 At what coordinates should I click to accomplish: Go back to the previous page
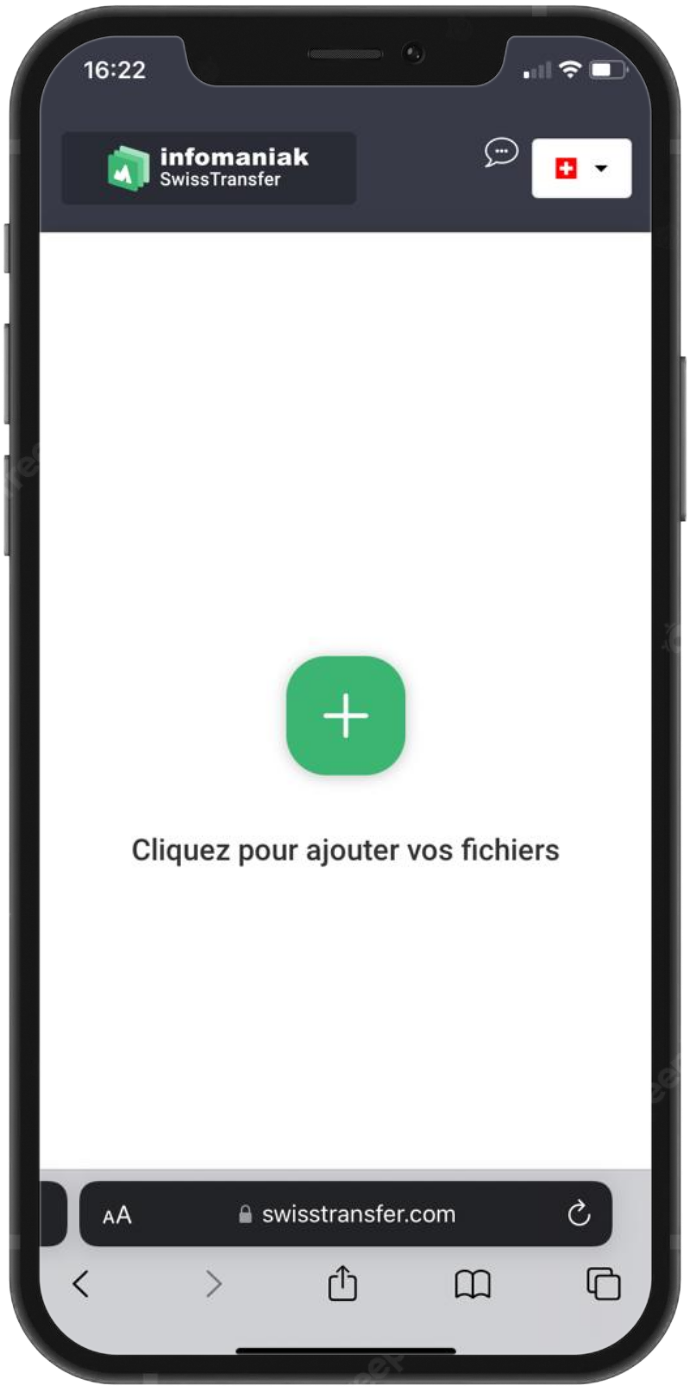tap(81, 1284)
